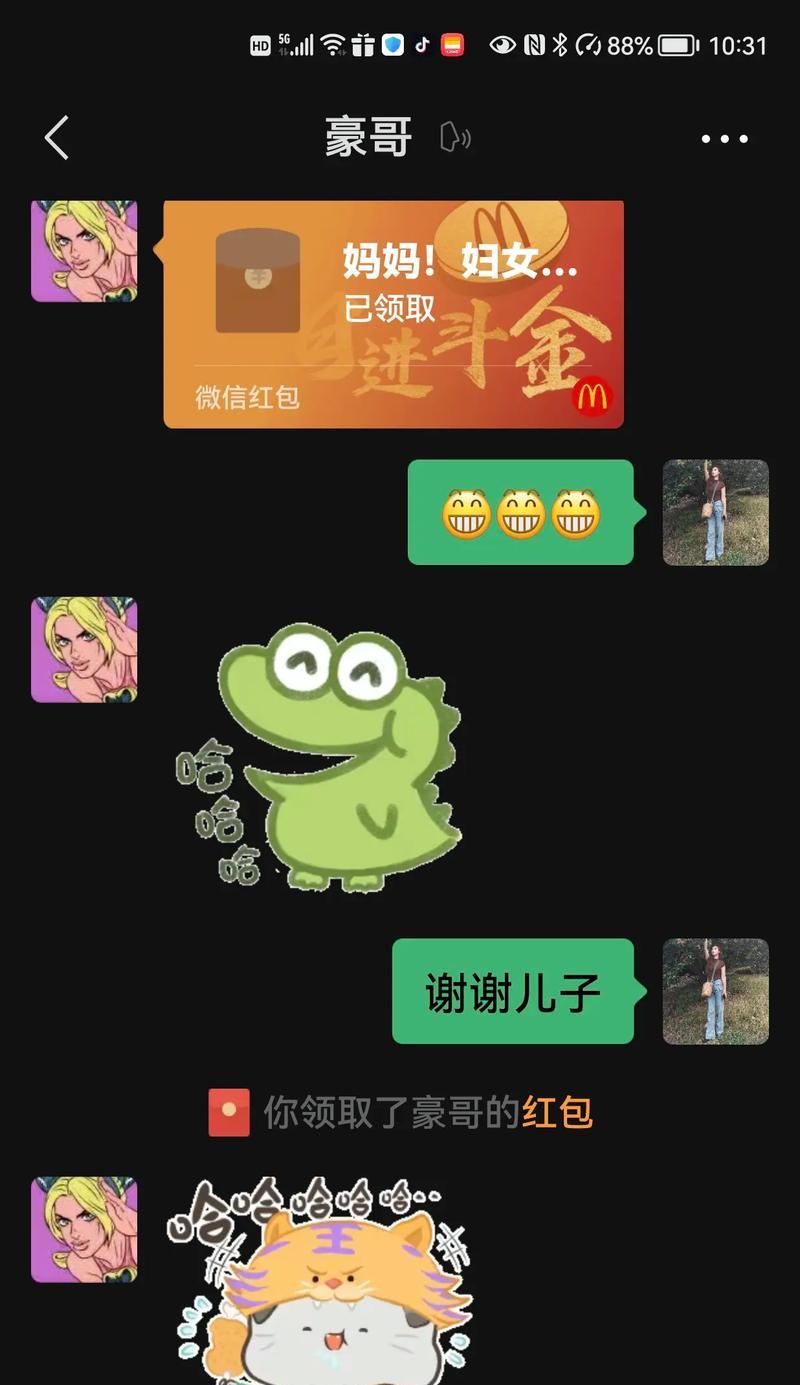
Task: Go back from the 豪哥 chat
Action: pos(57,138)
